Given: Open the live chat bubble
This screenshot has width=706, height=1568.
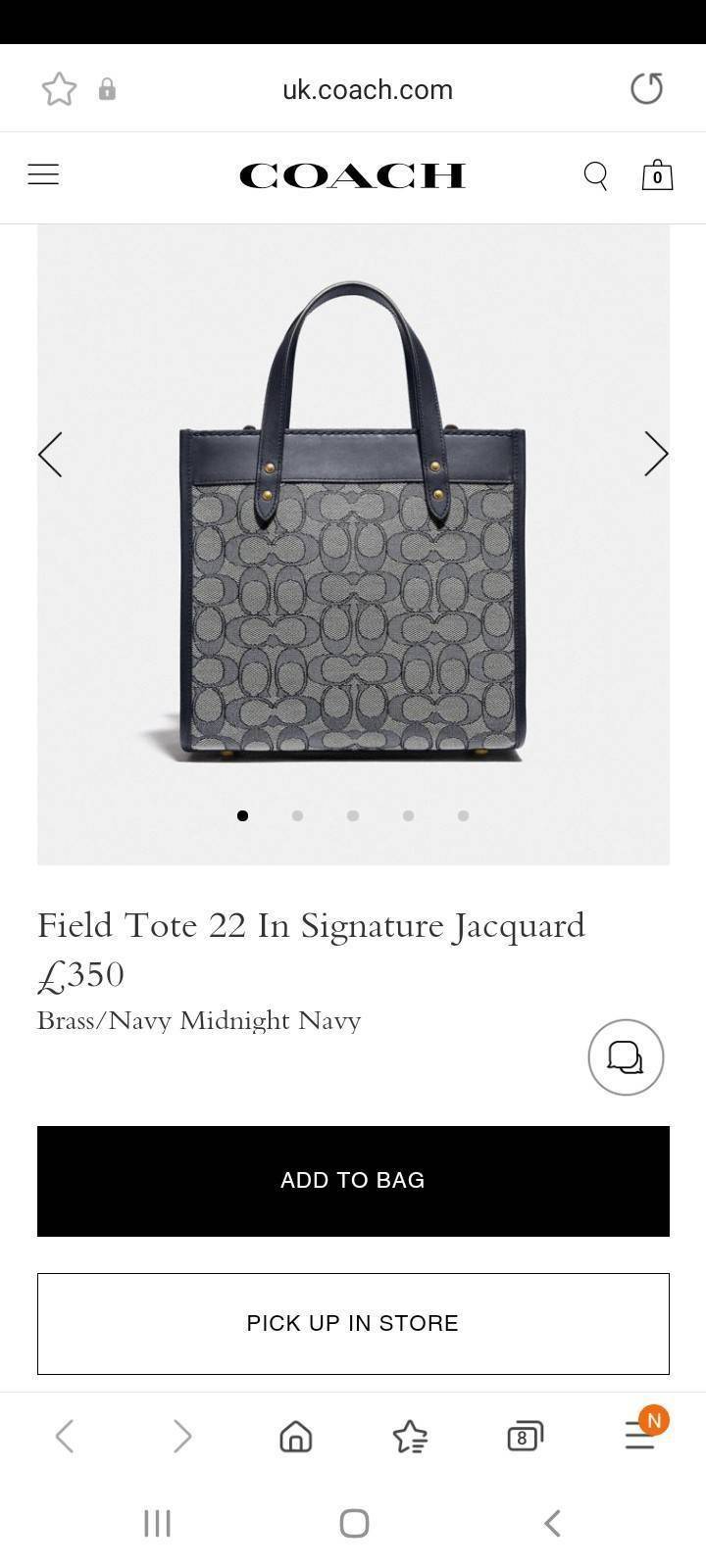Looking at the screenshot, I should 626,1057.
